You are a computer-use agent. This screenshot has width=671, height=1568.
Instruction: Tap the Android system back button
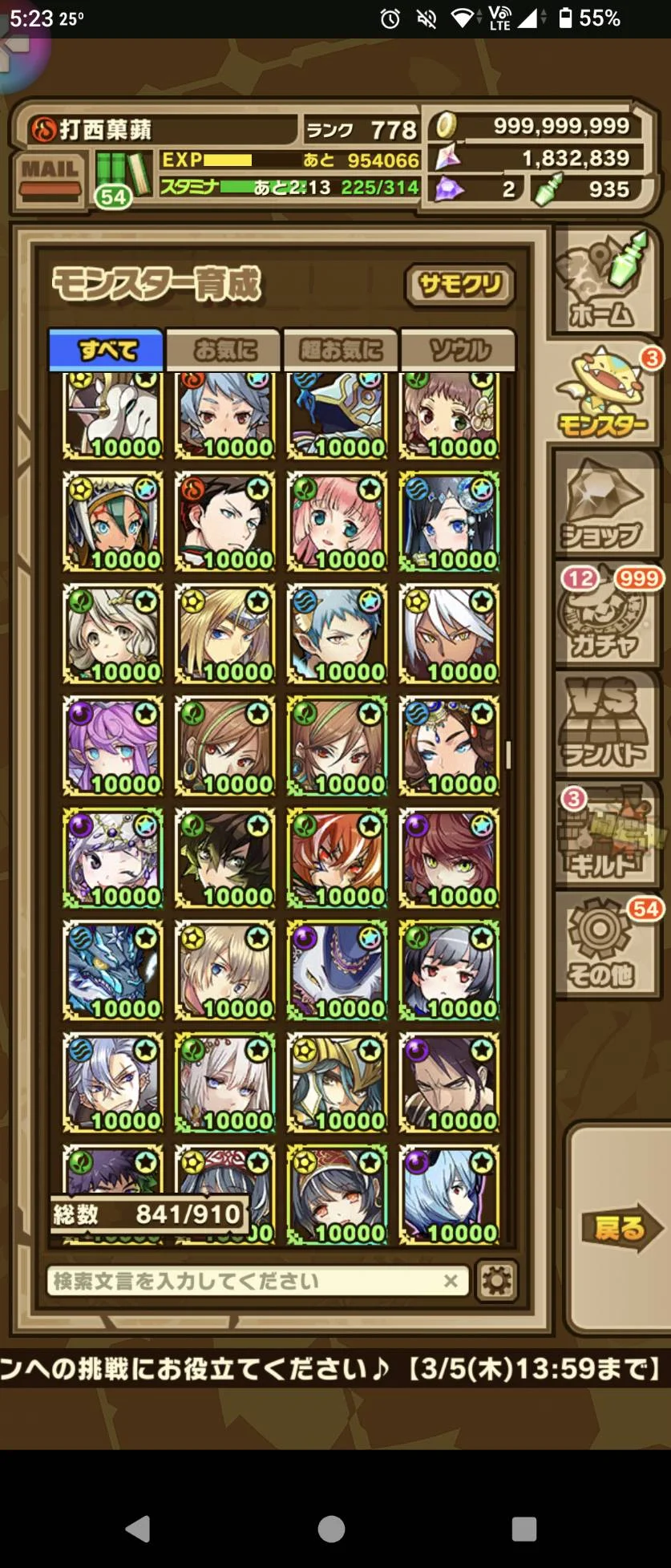138,1529
